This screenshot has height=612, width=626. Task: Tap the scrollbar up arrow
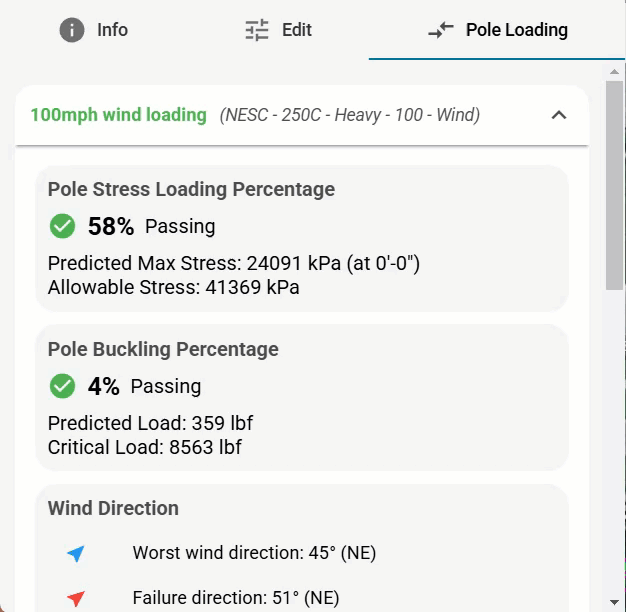point(615,73)
